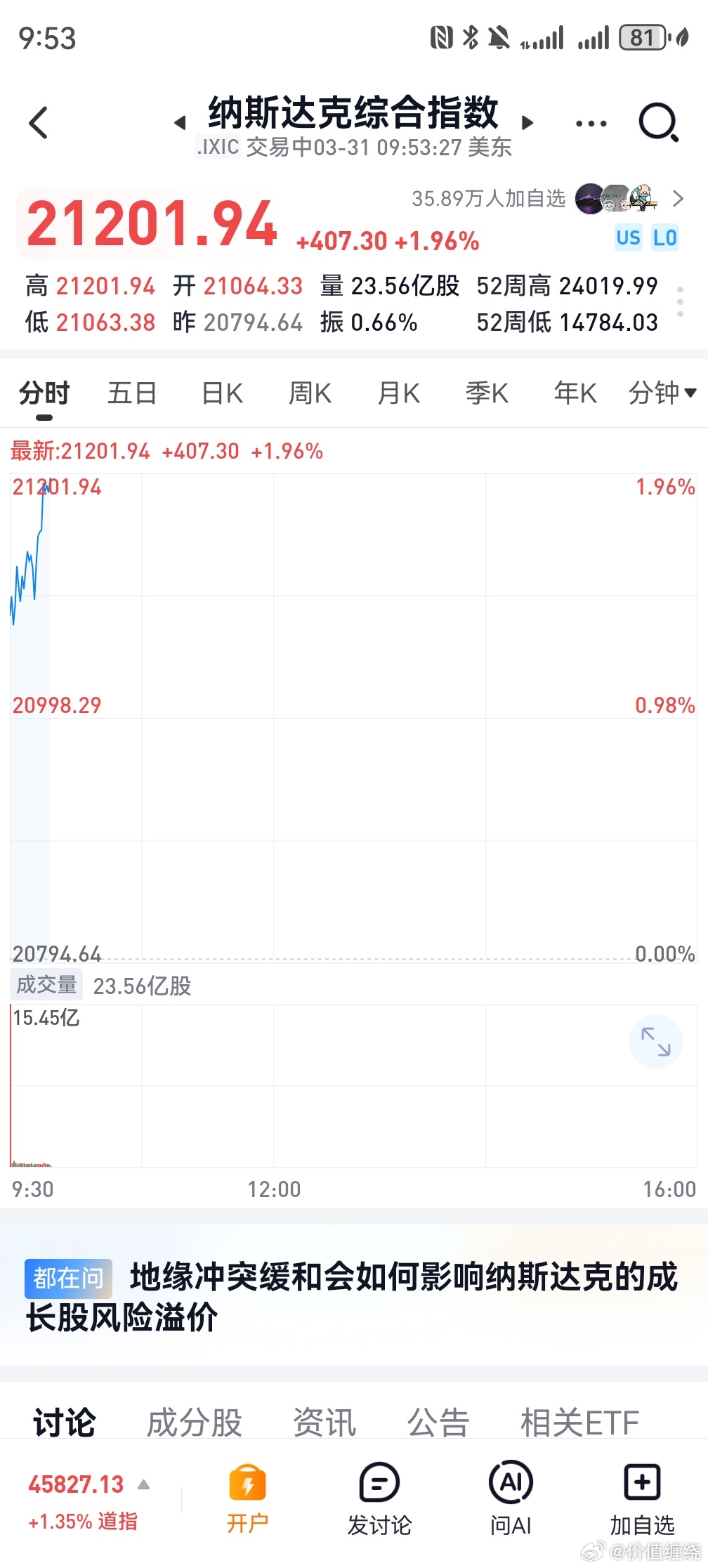This screenshot has height=1568, width=708.
Task: Tap the 开户 lightning icon
Action: 247,1482
